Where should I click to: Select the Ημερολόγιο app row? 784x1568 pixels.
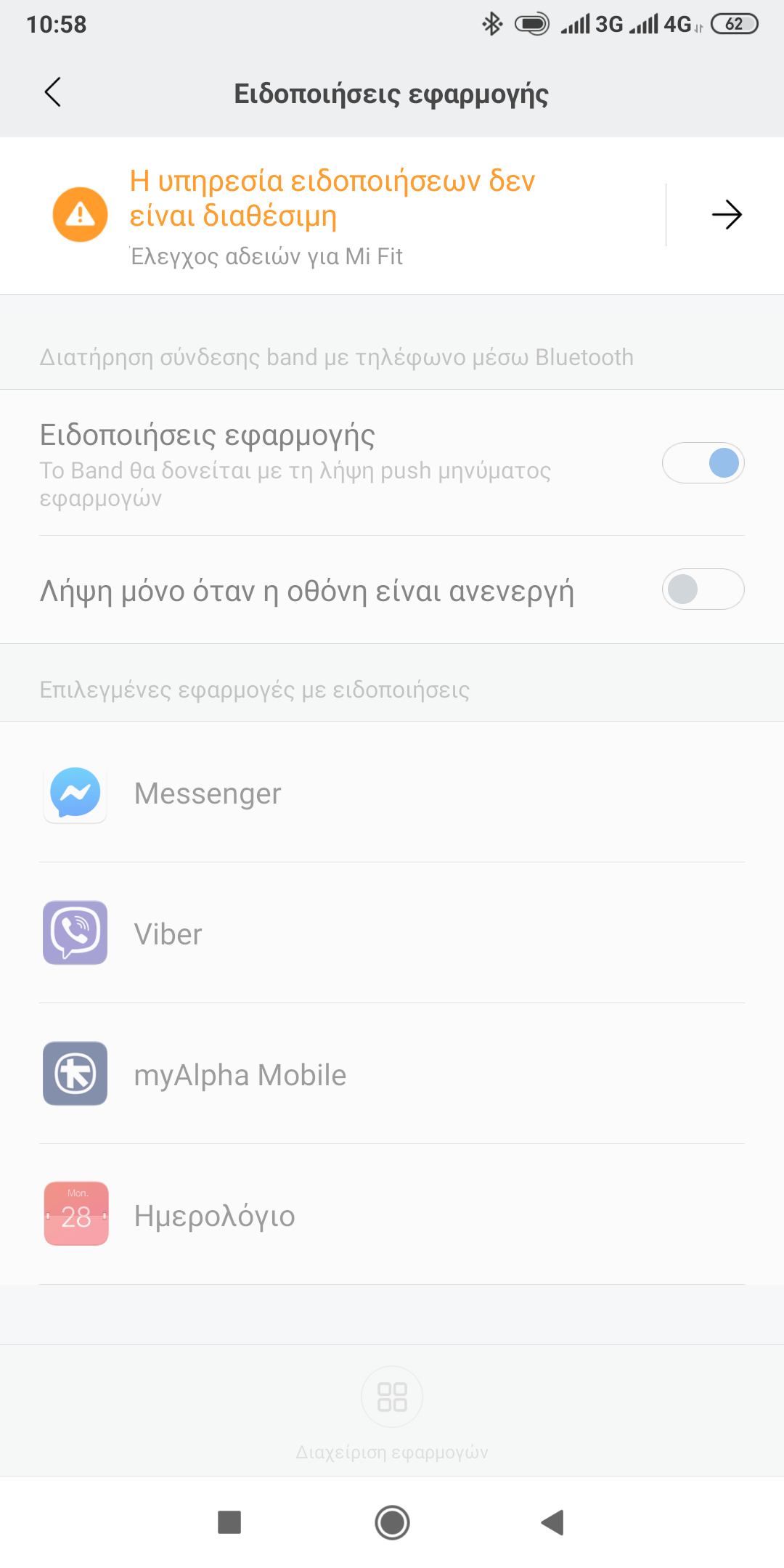pyautogui.click(x=392, y=1216)
